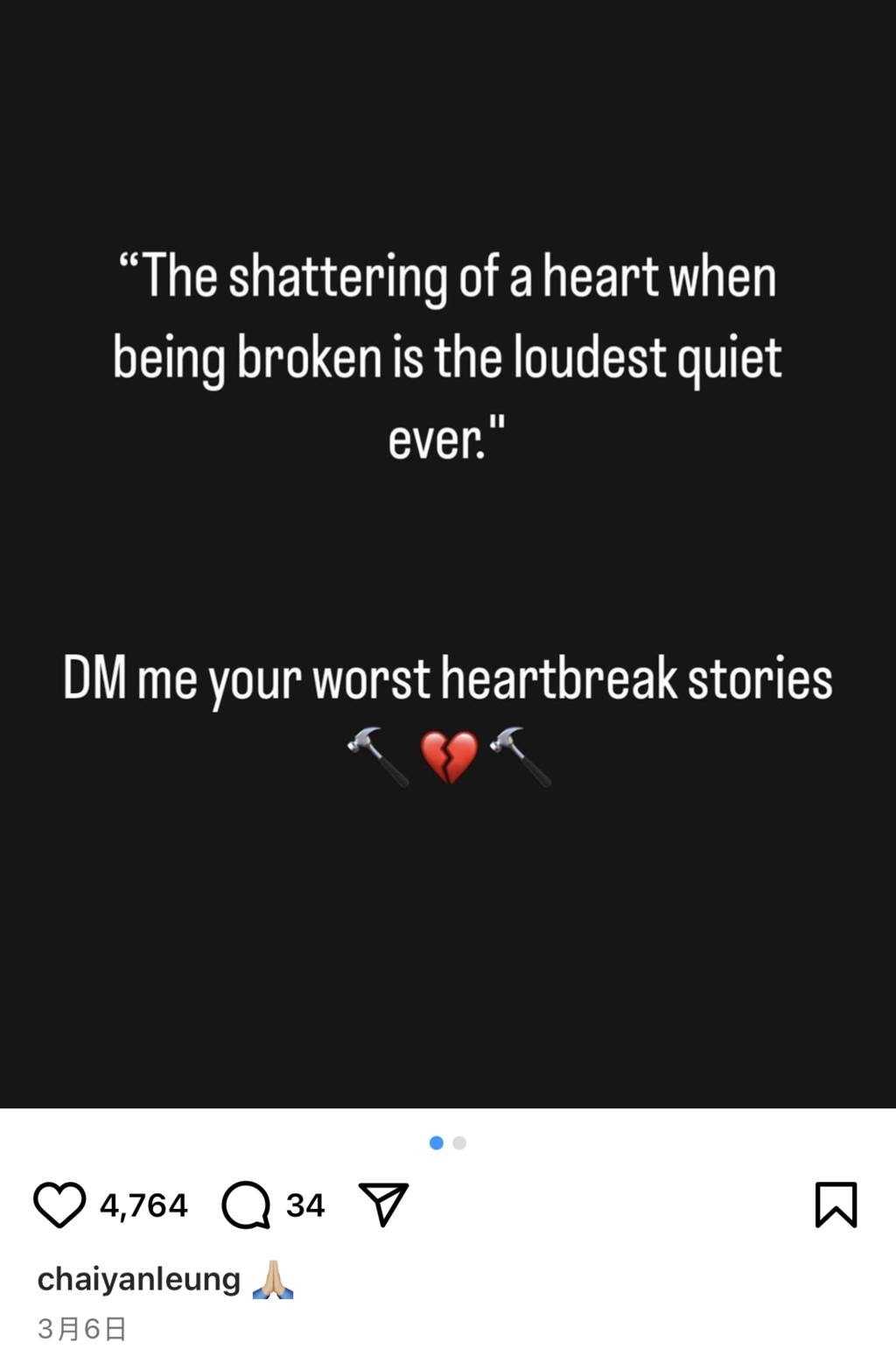896x1349 pixels.
Task: Open the comments on this post
Action: point(246,1205)
